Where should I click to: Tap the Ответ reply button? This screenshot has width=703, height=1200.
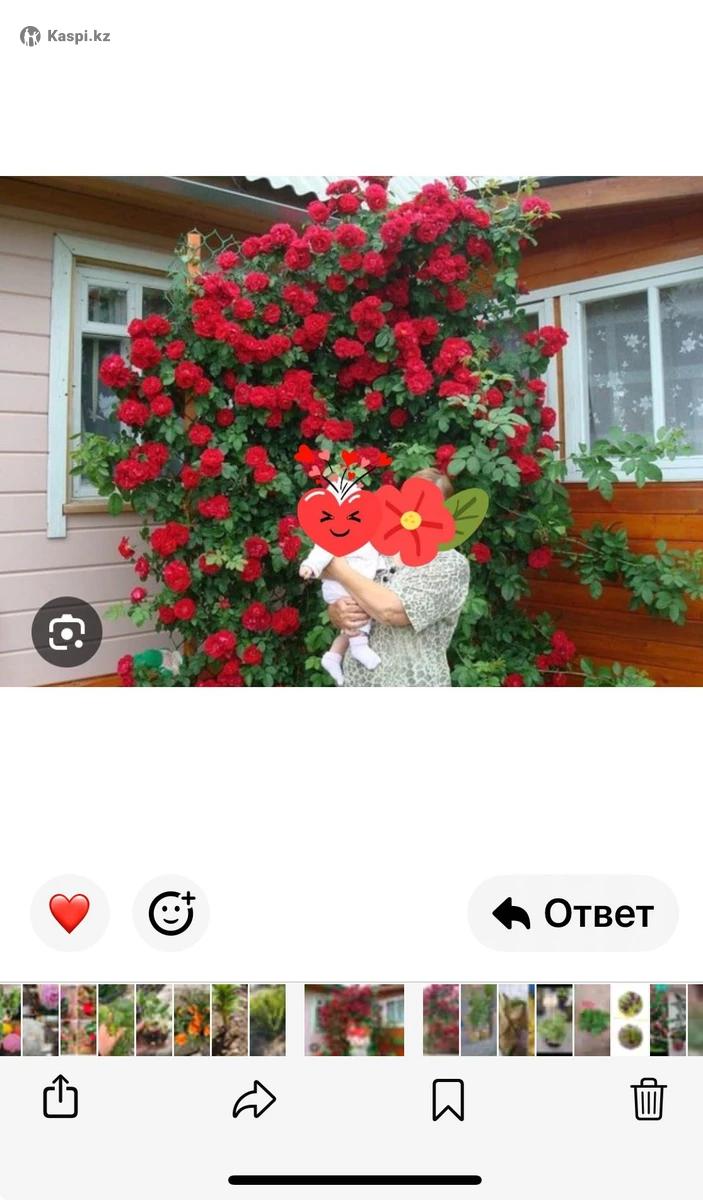pos(573,913)
